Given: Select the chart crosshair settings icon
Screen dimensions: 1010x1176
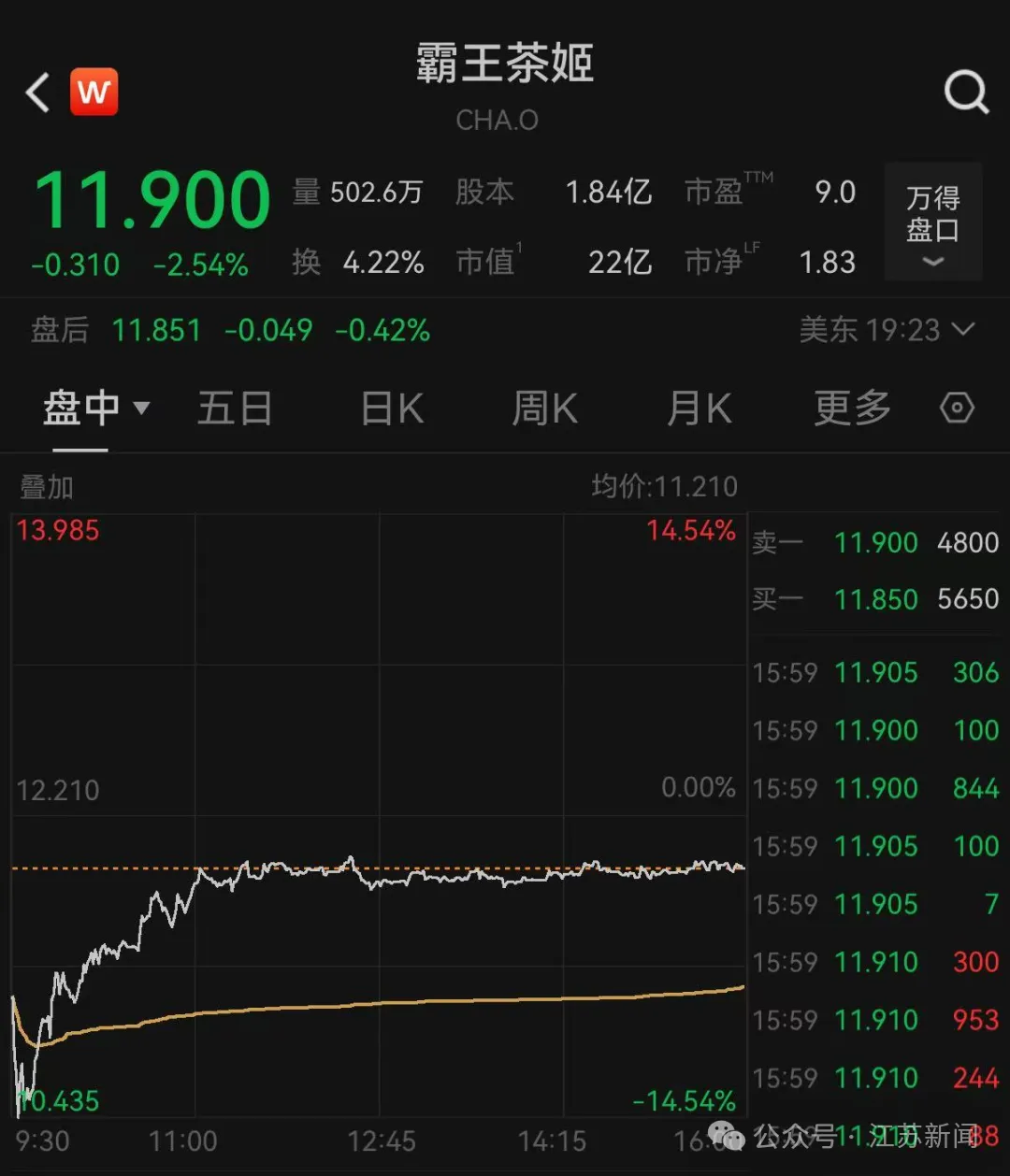Looking at the screenshot, I should (956, 408).
